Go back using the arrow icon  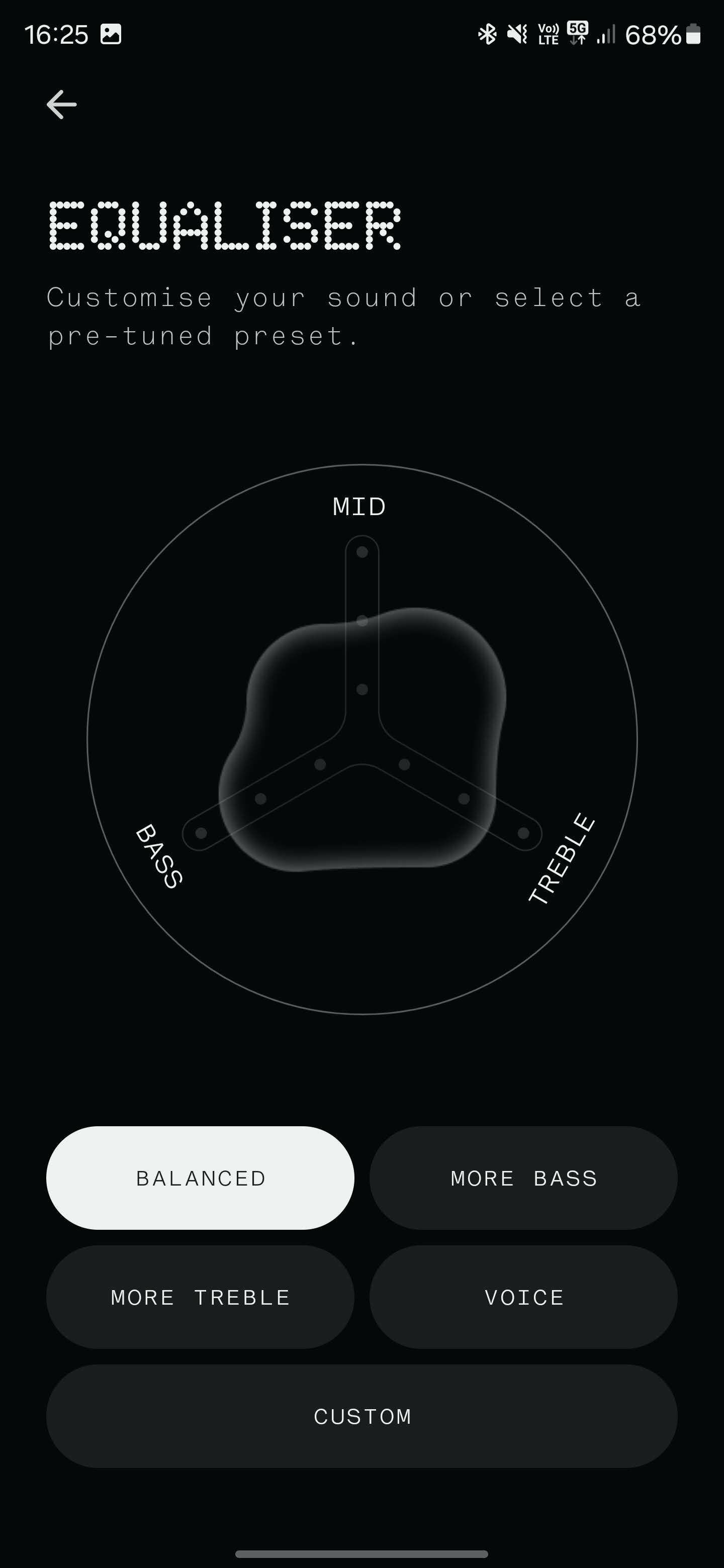point(61,105)
